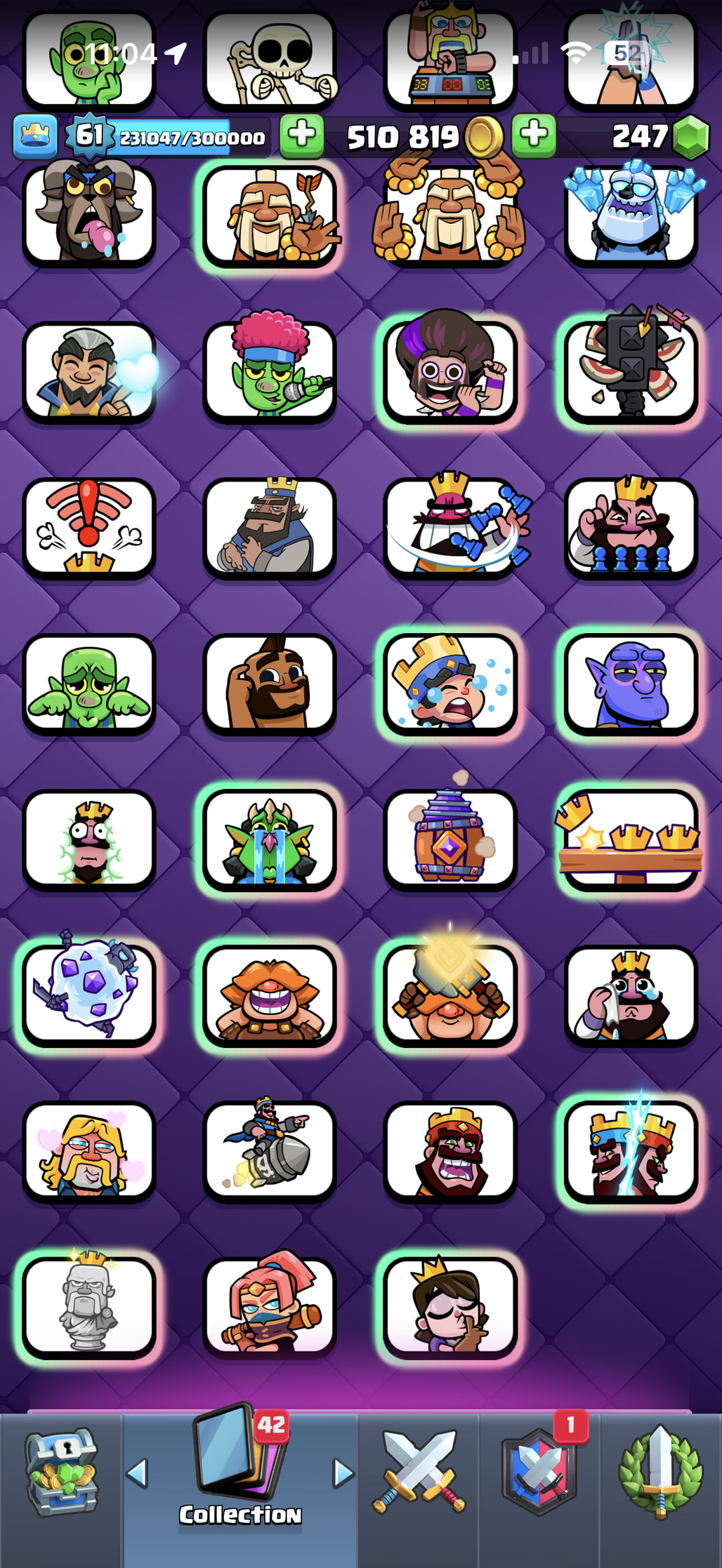Switch to the Battle crossed swords tab
This screenshot has height=1568, width=722.
point(419,1473)
